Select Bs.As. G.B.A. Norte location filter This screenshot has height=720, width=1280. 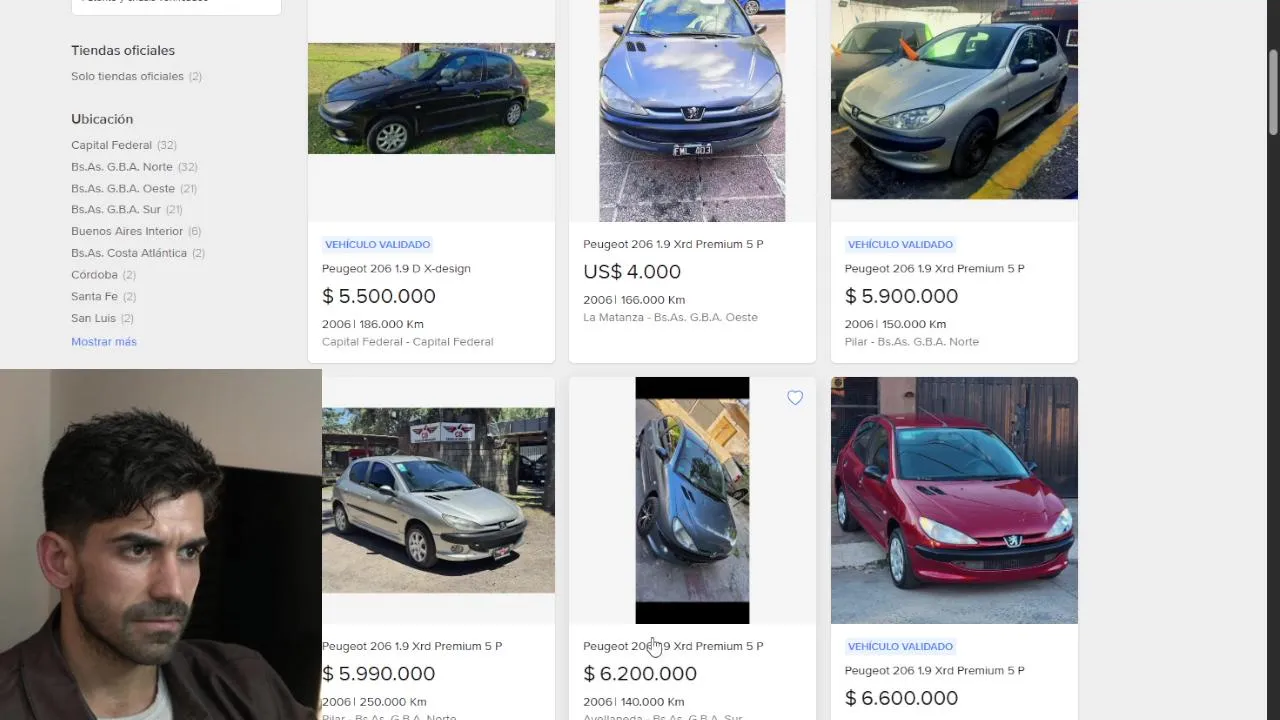(x=122, y=167)
